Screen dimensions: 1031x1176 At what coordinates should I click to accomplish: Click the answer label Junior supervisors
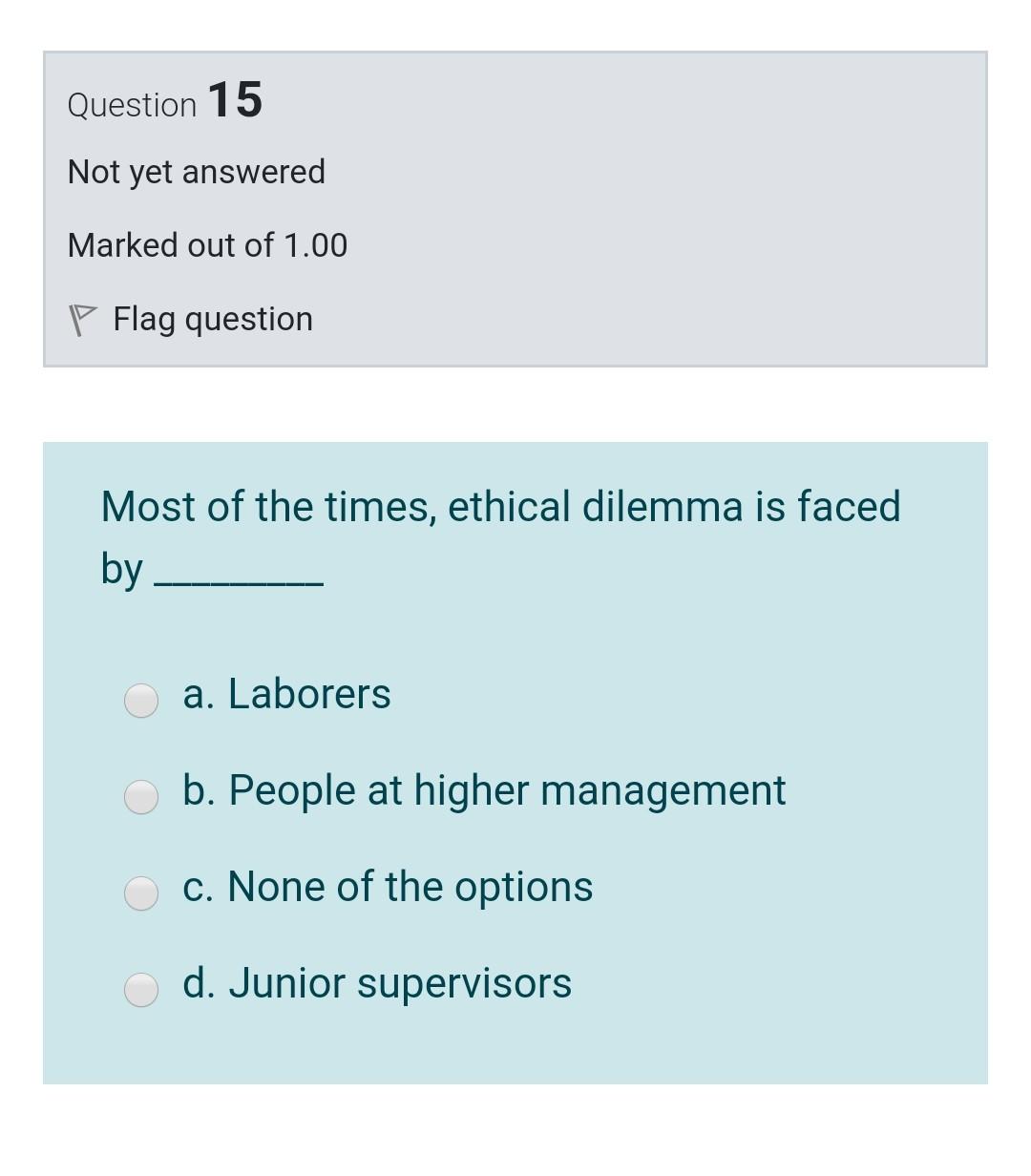(400, 982)
